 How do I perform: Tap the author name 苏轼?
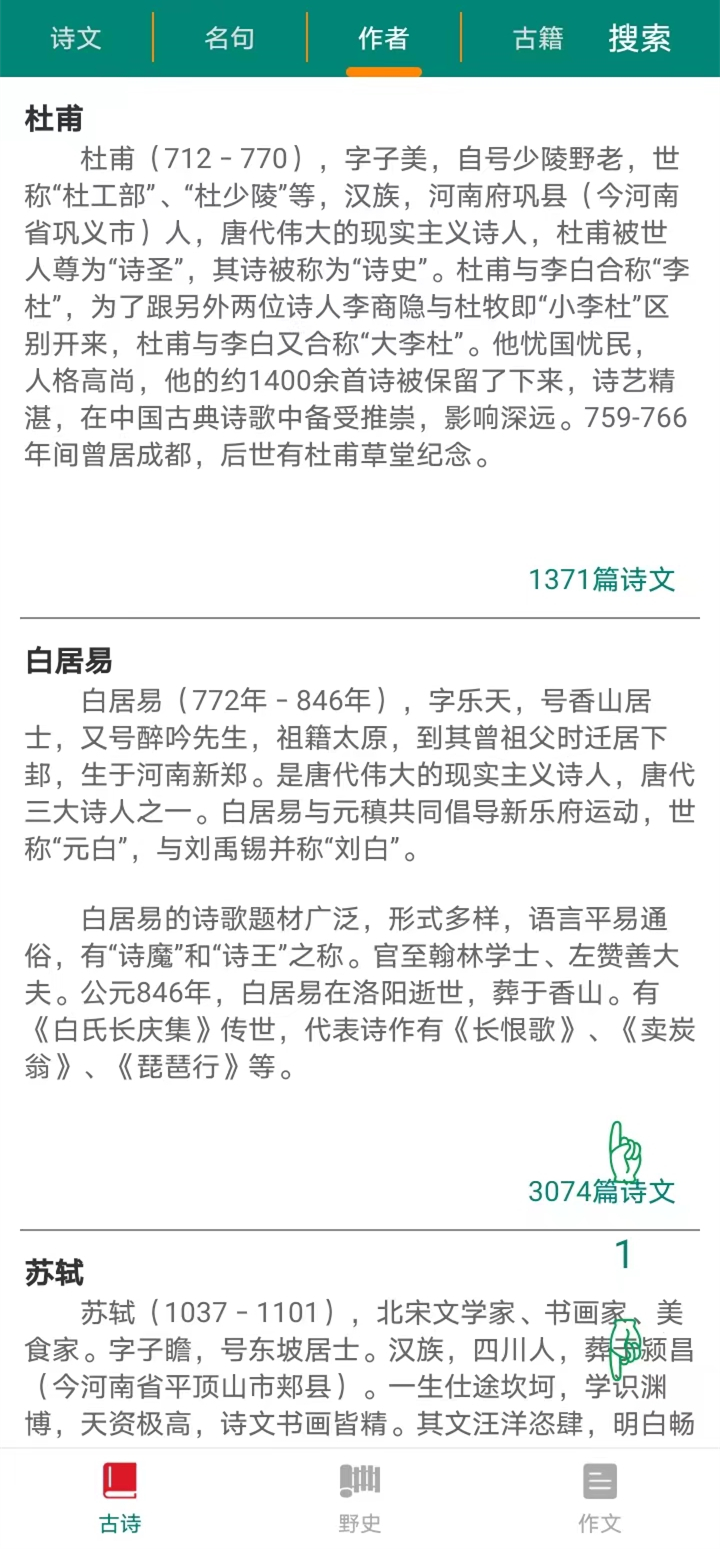[x=51, y=1272]
